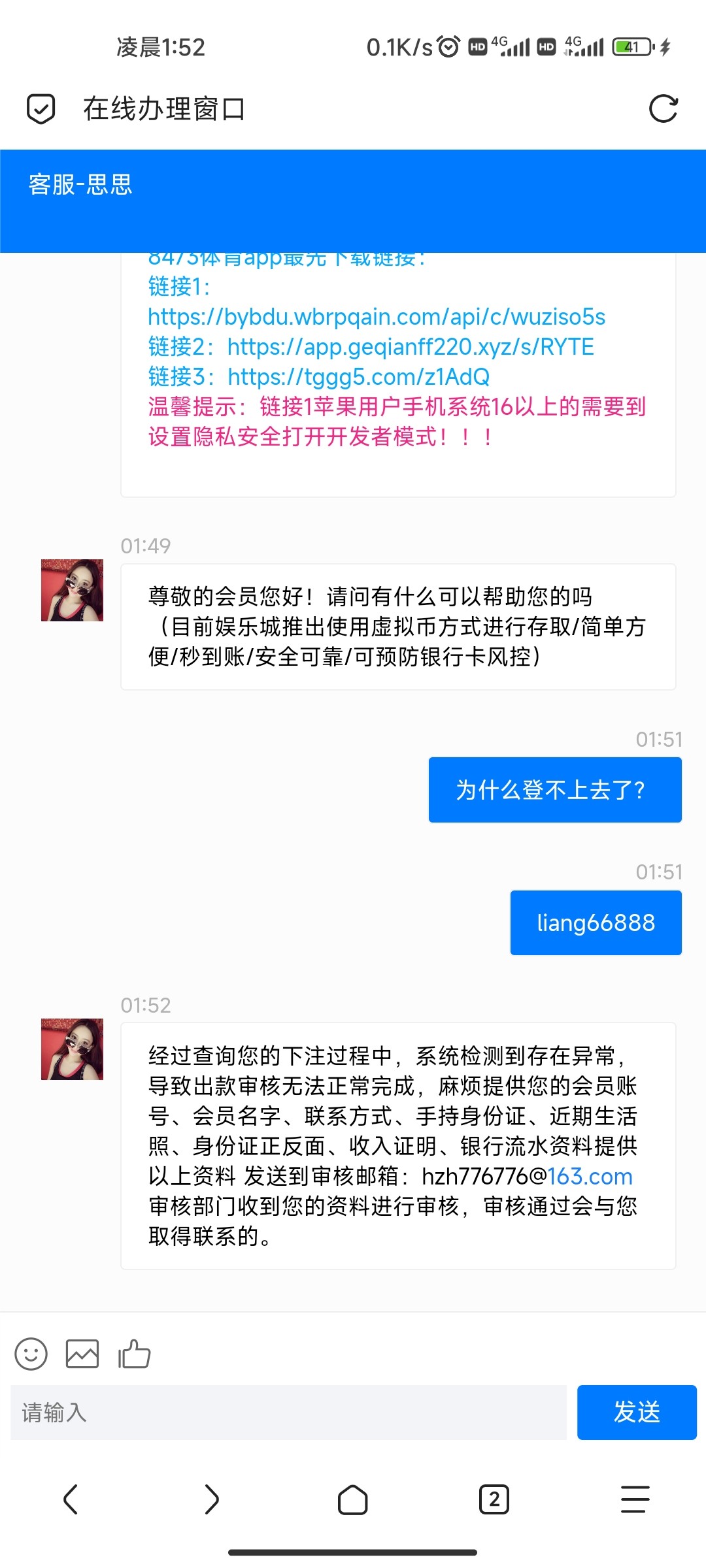Open the emoji picker
Viewport: 706px width, 1568px height.
[31, 1354]
